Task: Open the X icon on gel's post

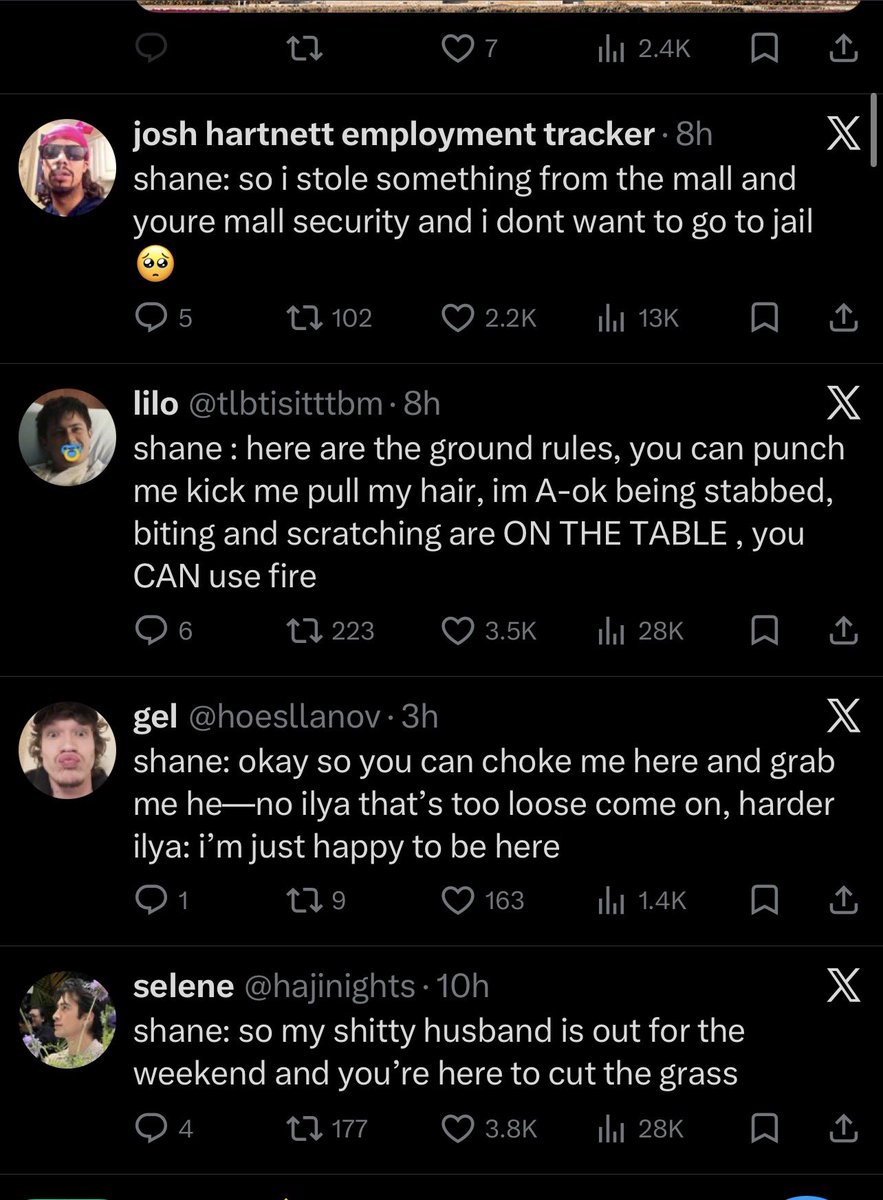Action: pos(844,716)
